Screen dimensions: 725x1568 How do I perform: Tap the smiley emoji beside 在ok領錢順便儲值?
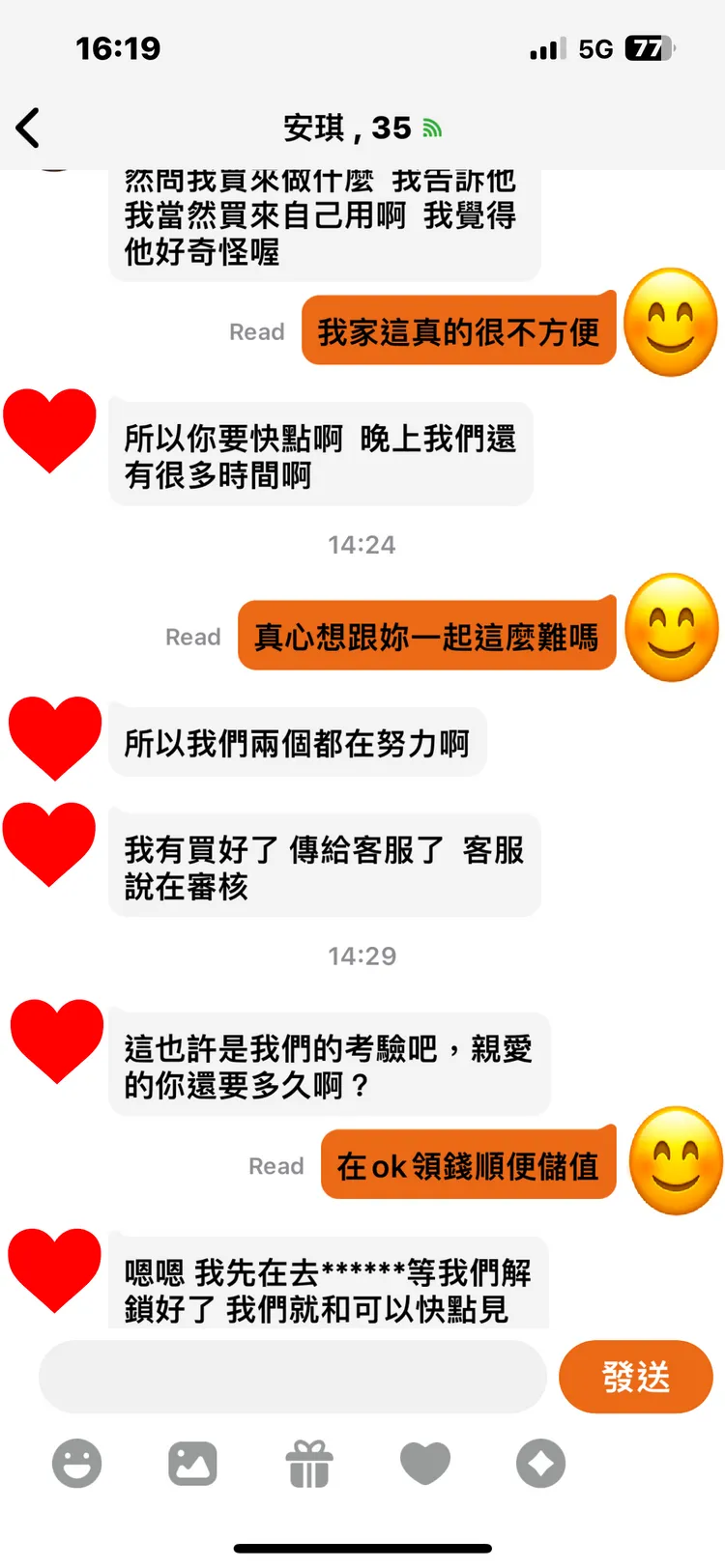676,1162
